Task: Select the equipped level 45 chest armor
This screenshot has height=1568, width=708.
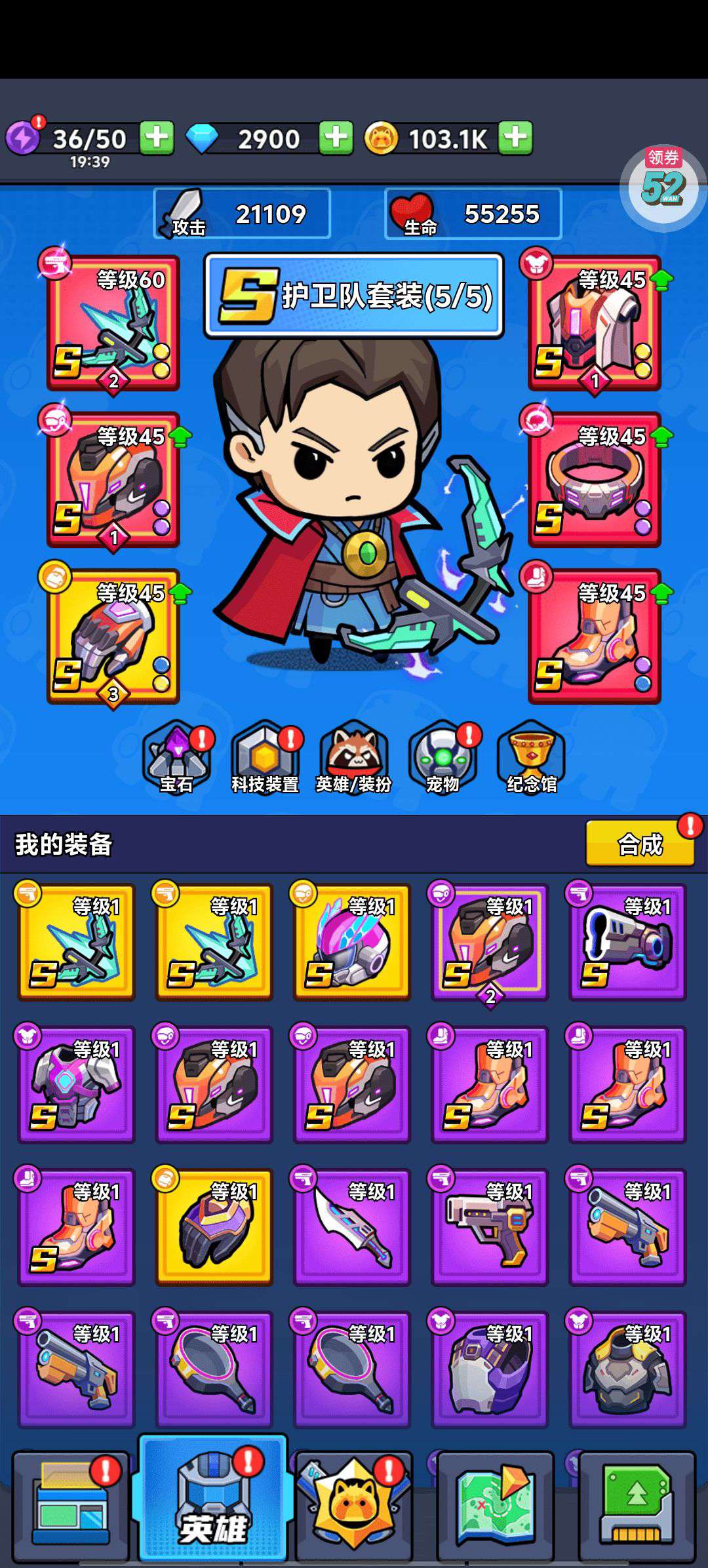Action: (x=595, y=323)
